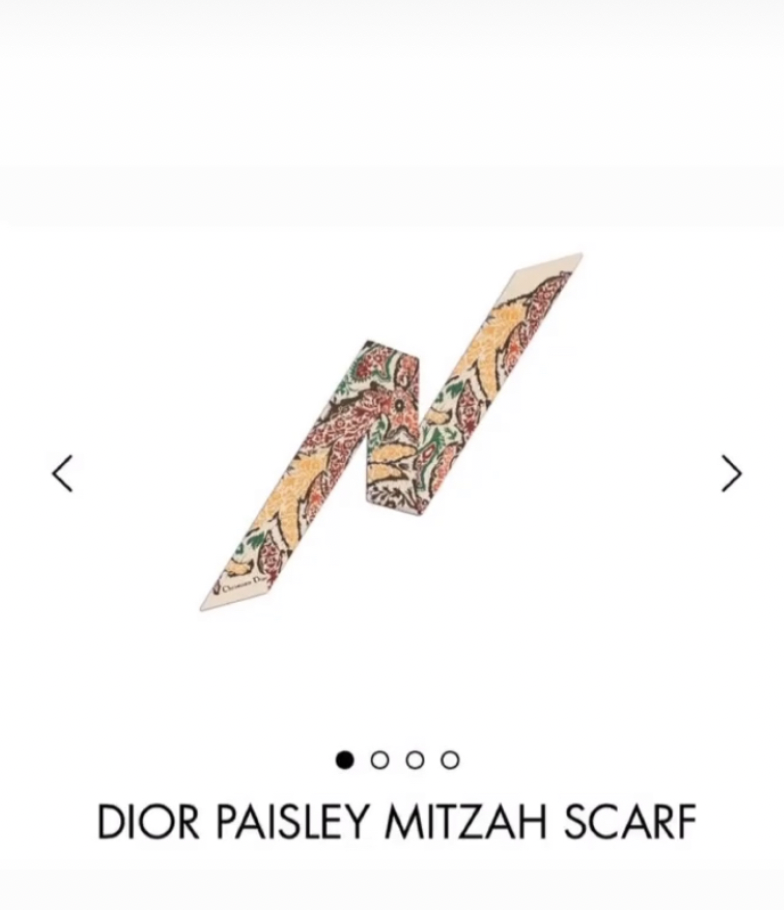The image size is (784, 910).
Task: Go to the previous scarf image
Action: (63, 474)
